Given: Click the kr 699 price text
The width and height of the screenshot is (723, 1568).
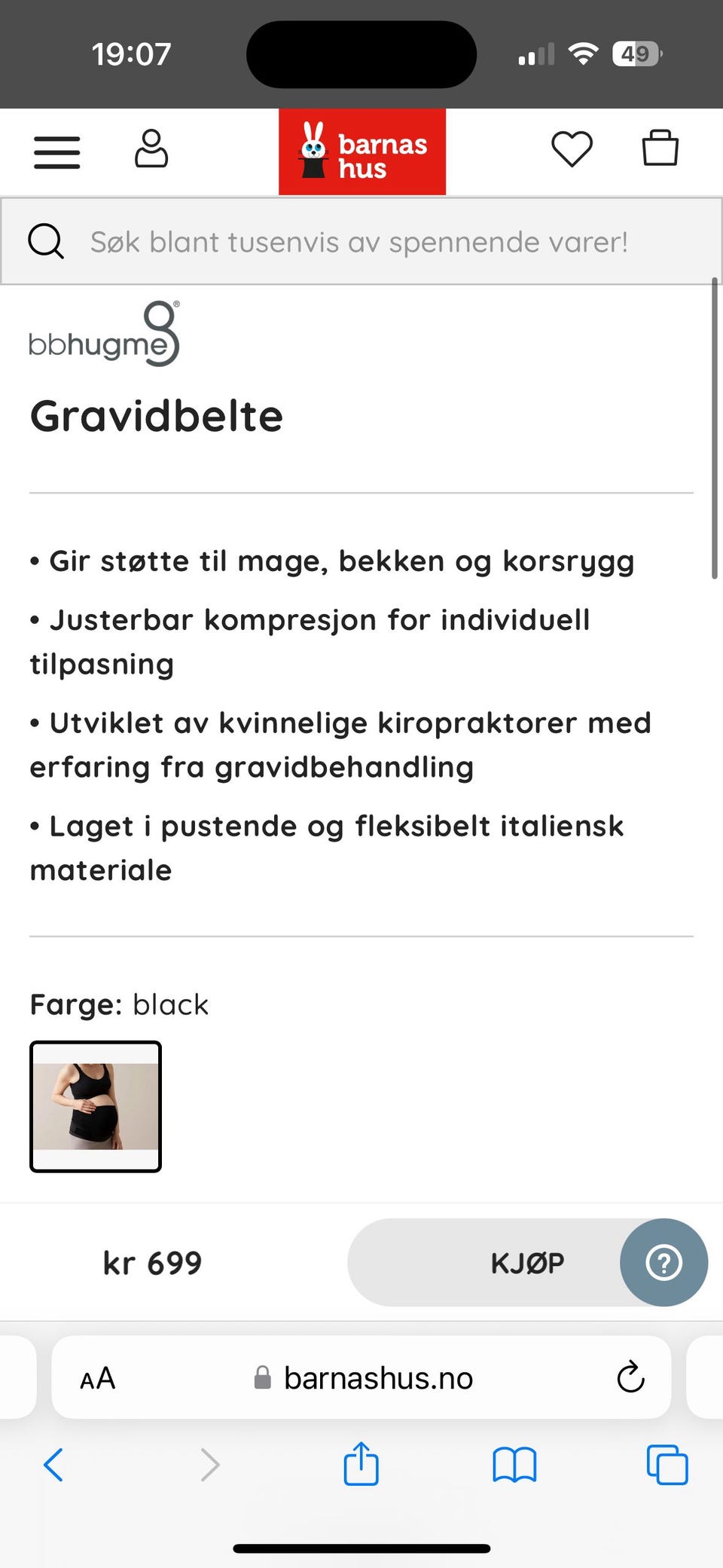Looking at the screenshot, I should tap(151, 1262).
